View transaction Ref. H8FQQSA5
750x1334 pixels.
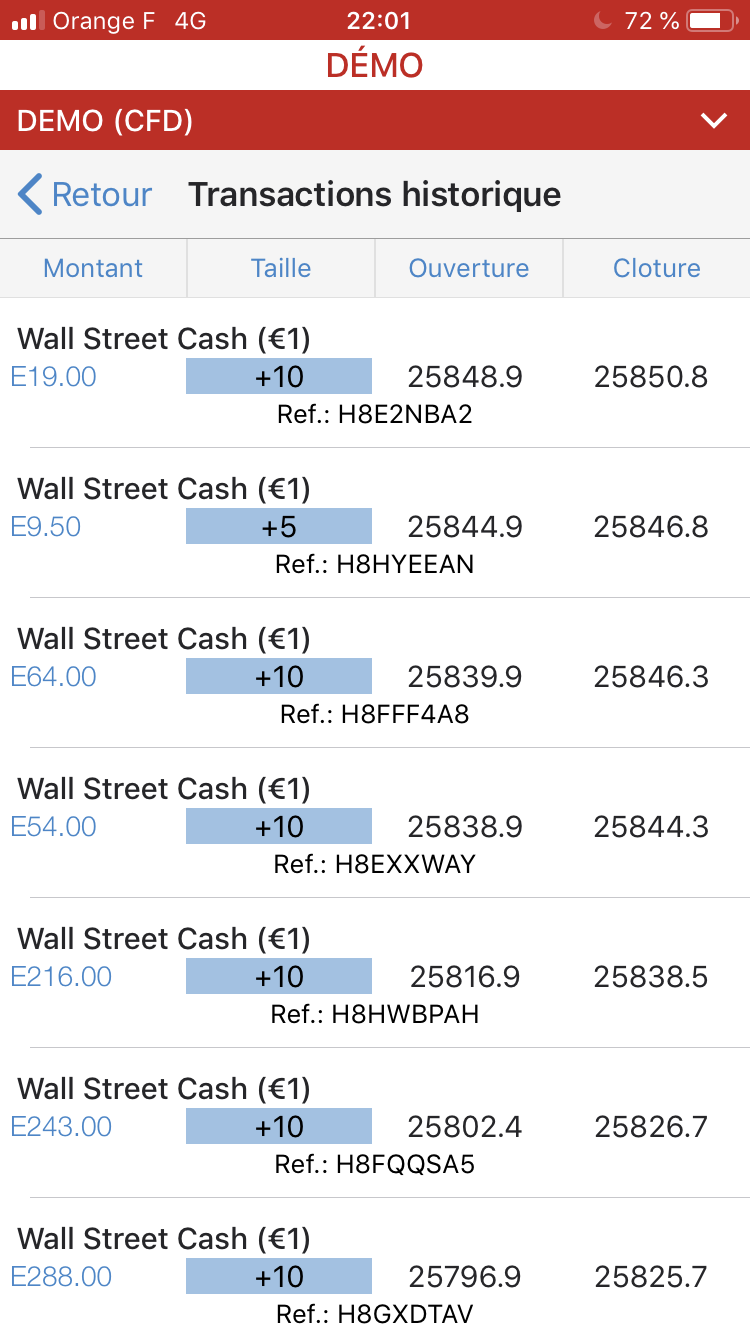point(375,1127)
